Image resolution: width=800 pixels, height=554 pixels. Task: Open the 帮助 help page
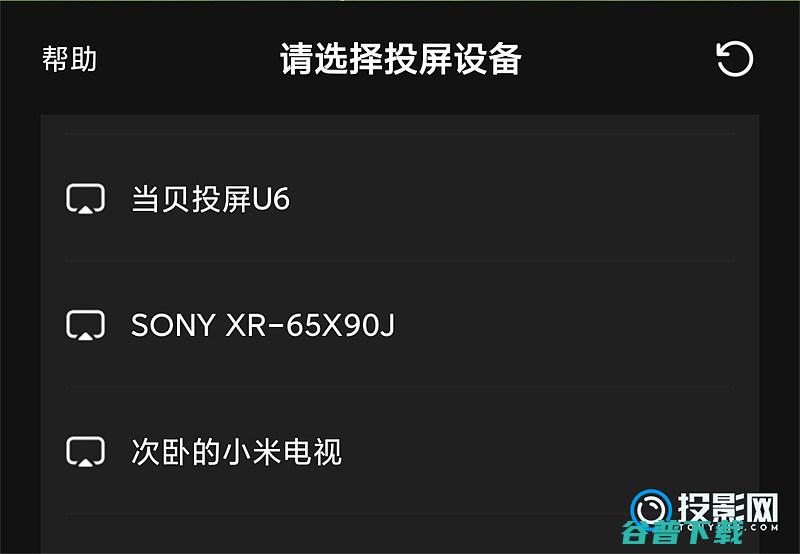tap(69, 59)
